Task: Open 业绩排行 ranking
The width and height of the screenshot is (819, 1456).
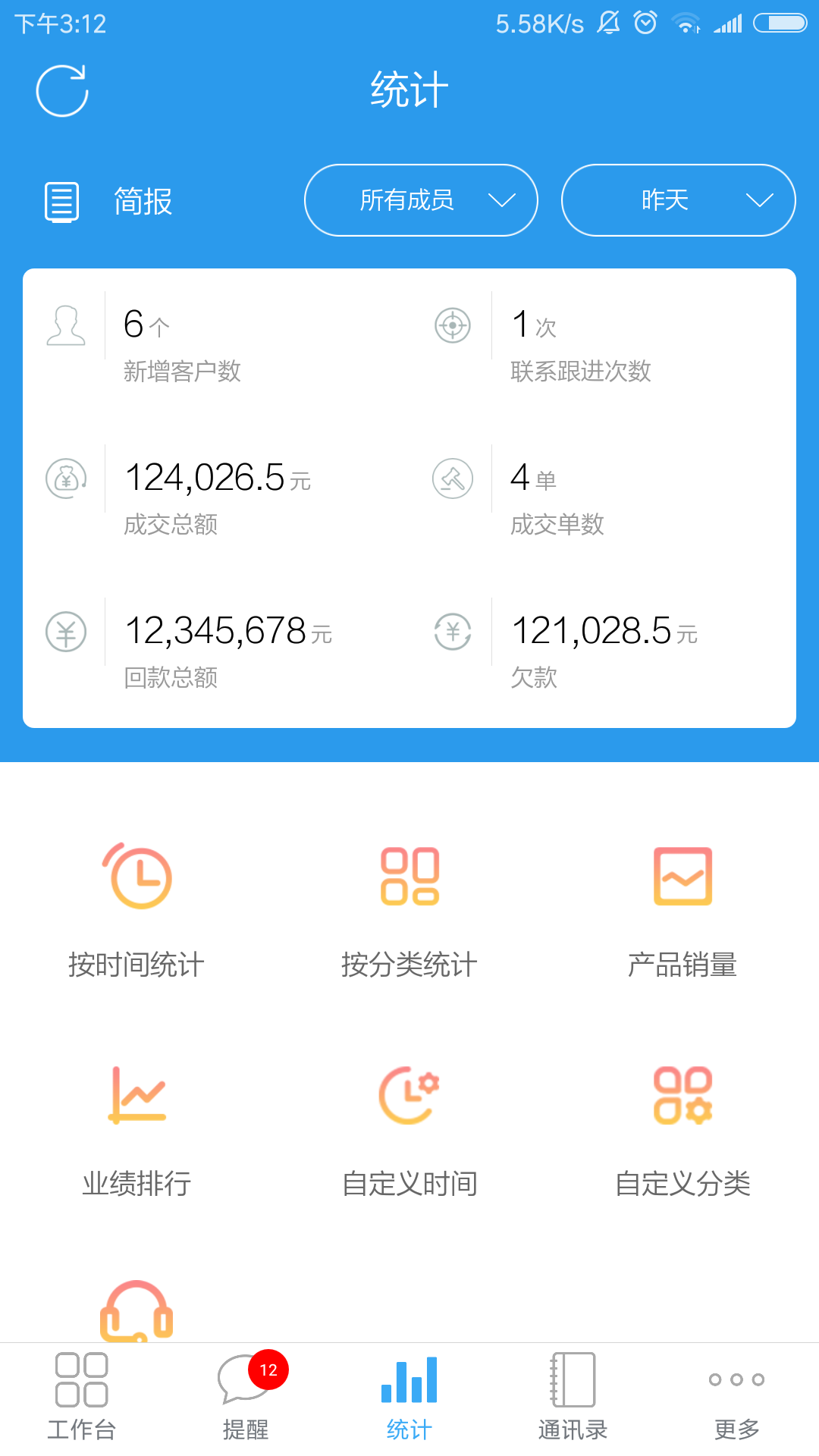Action: [x=136, y=1130]
